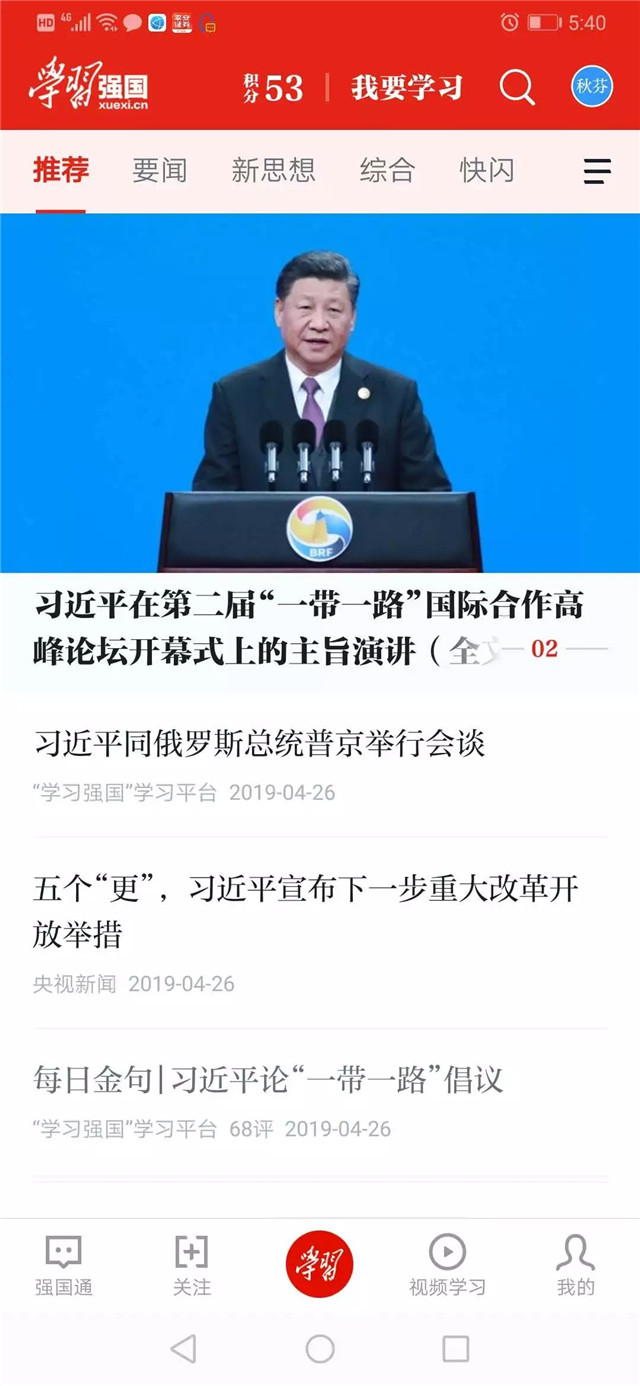640x1386 pixels.
Task: Select the 综合 tab
Action: (387, 171)
